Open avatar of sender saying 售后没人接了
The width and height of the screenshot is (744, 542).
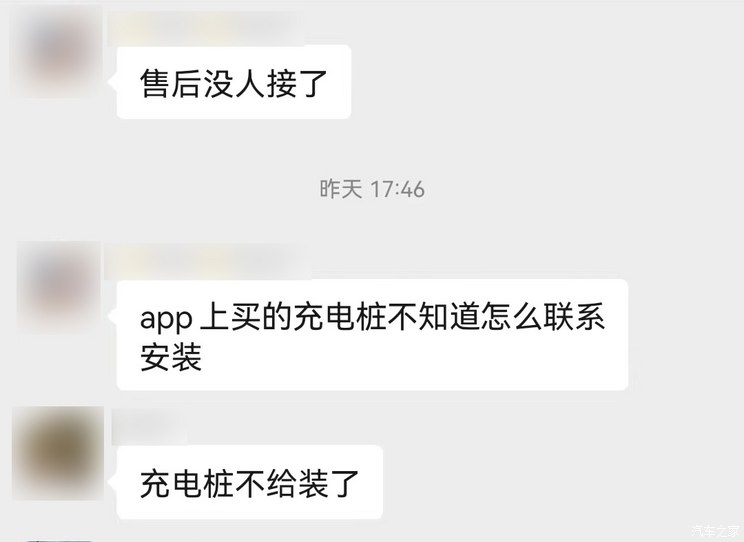(x=60, y=50)
